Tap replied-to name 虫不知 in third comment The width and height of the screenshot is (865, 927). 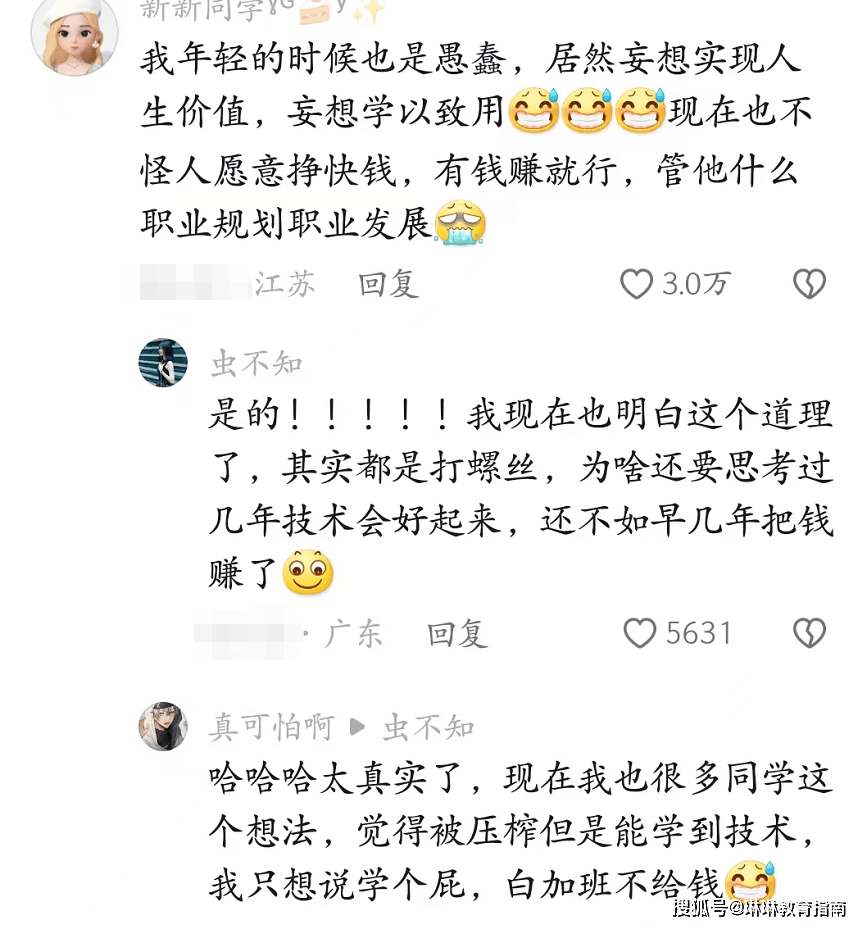(429, 727)
